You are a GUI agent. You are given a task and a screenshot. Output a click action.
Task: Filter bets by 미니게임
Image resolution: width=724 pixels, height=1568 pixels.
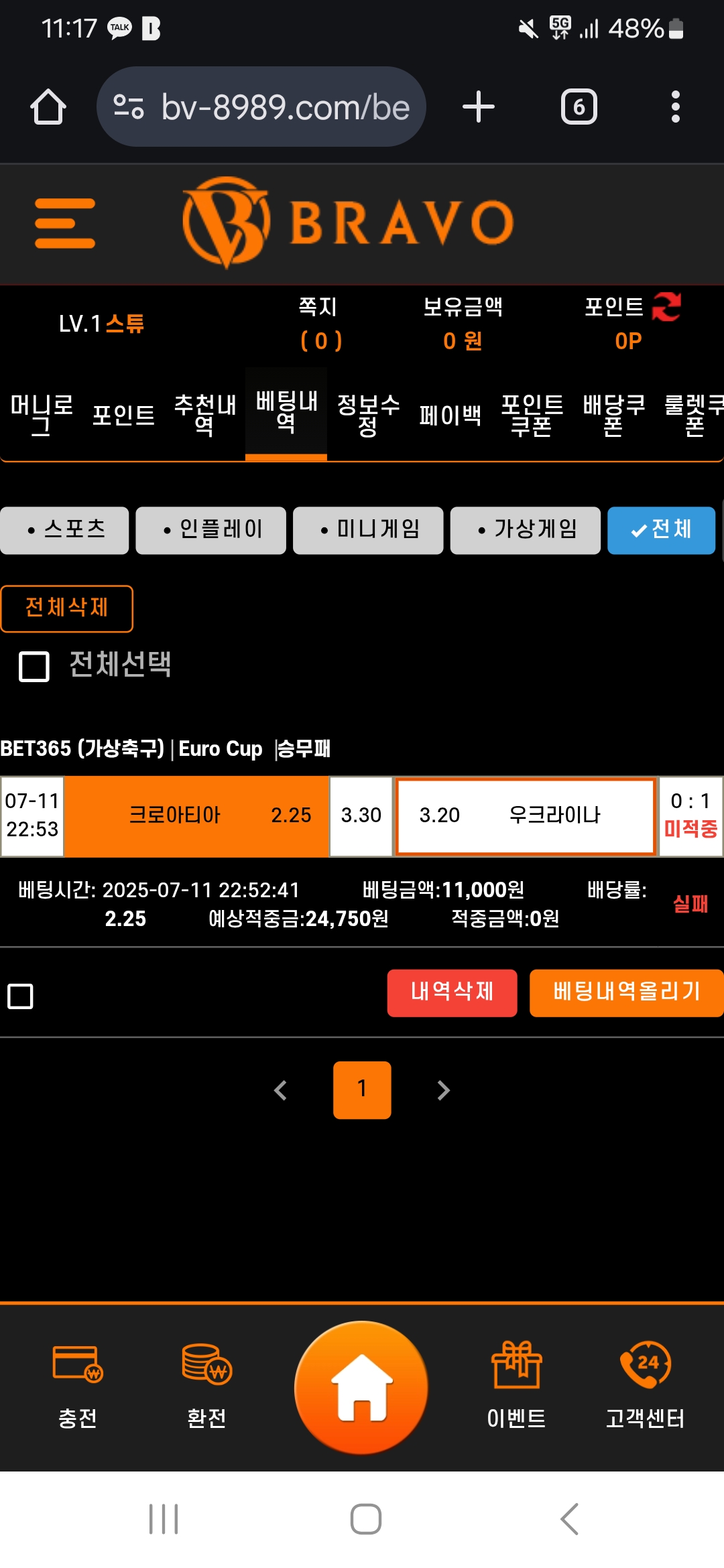368,530
